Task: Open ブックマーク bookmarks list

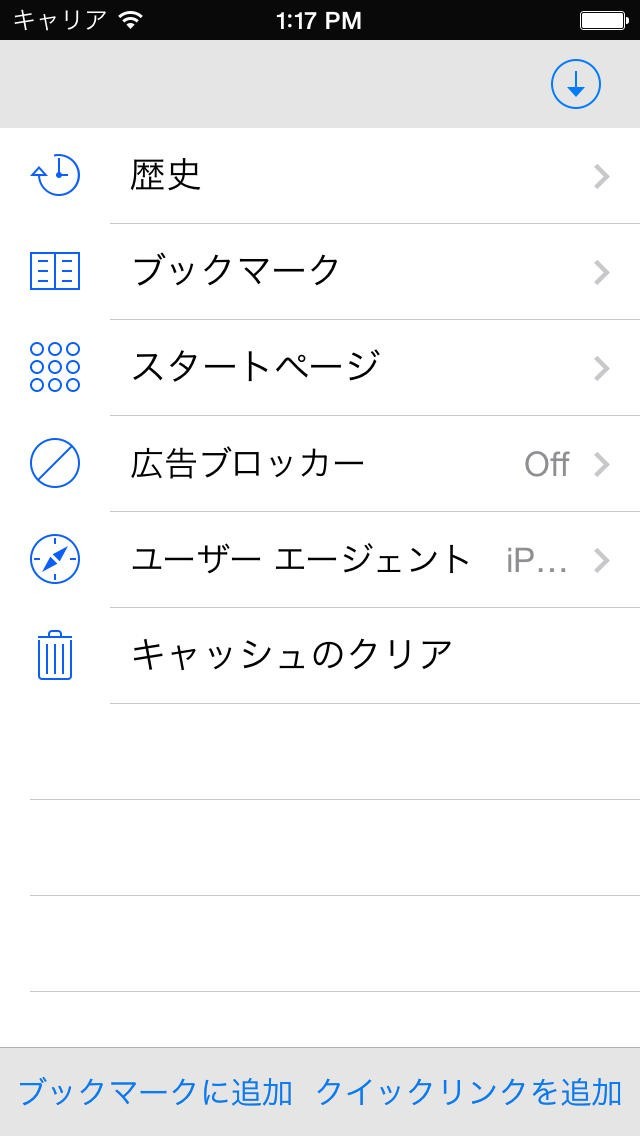Action: [x=320, y=272]
